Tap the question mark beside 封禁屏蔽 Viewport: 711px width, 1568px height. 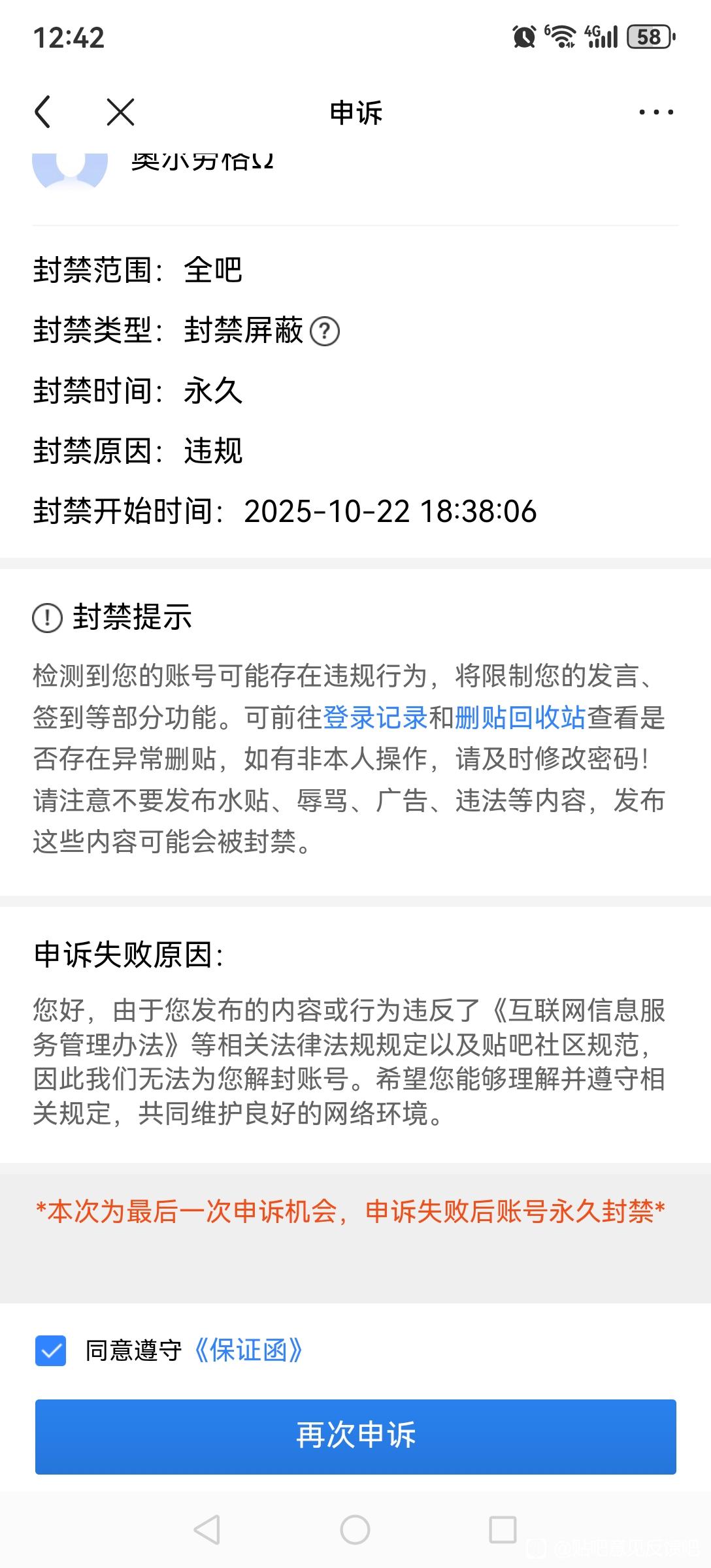[x=324, y=331]
